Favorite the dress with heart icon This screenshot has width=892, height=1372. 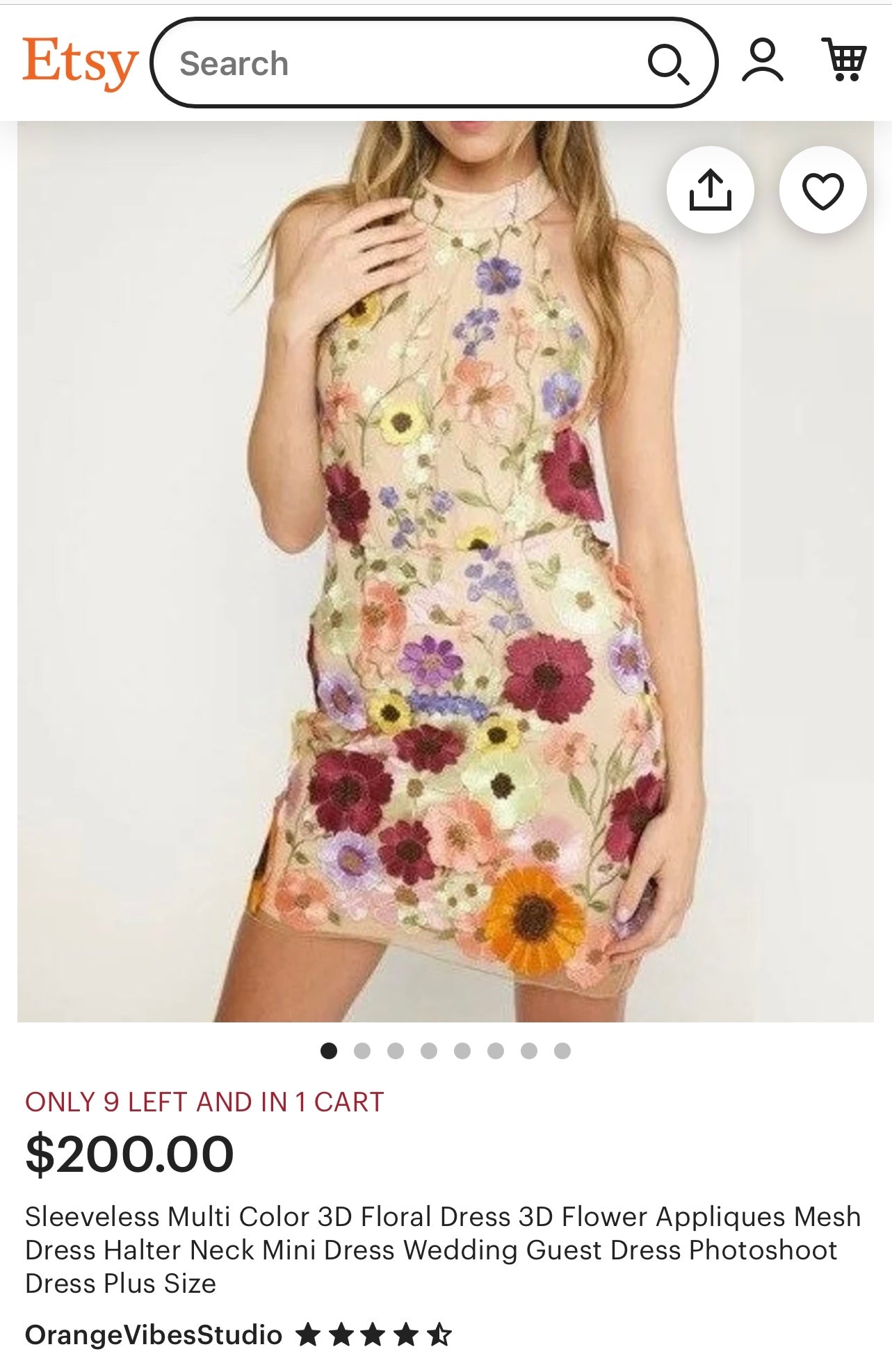pos(822,190)
